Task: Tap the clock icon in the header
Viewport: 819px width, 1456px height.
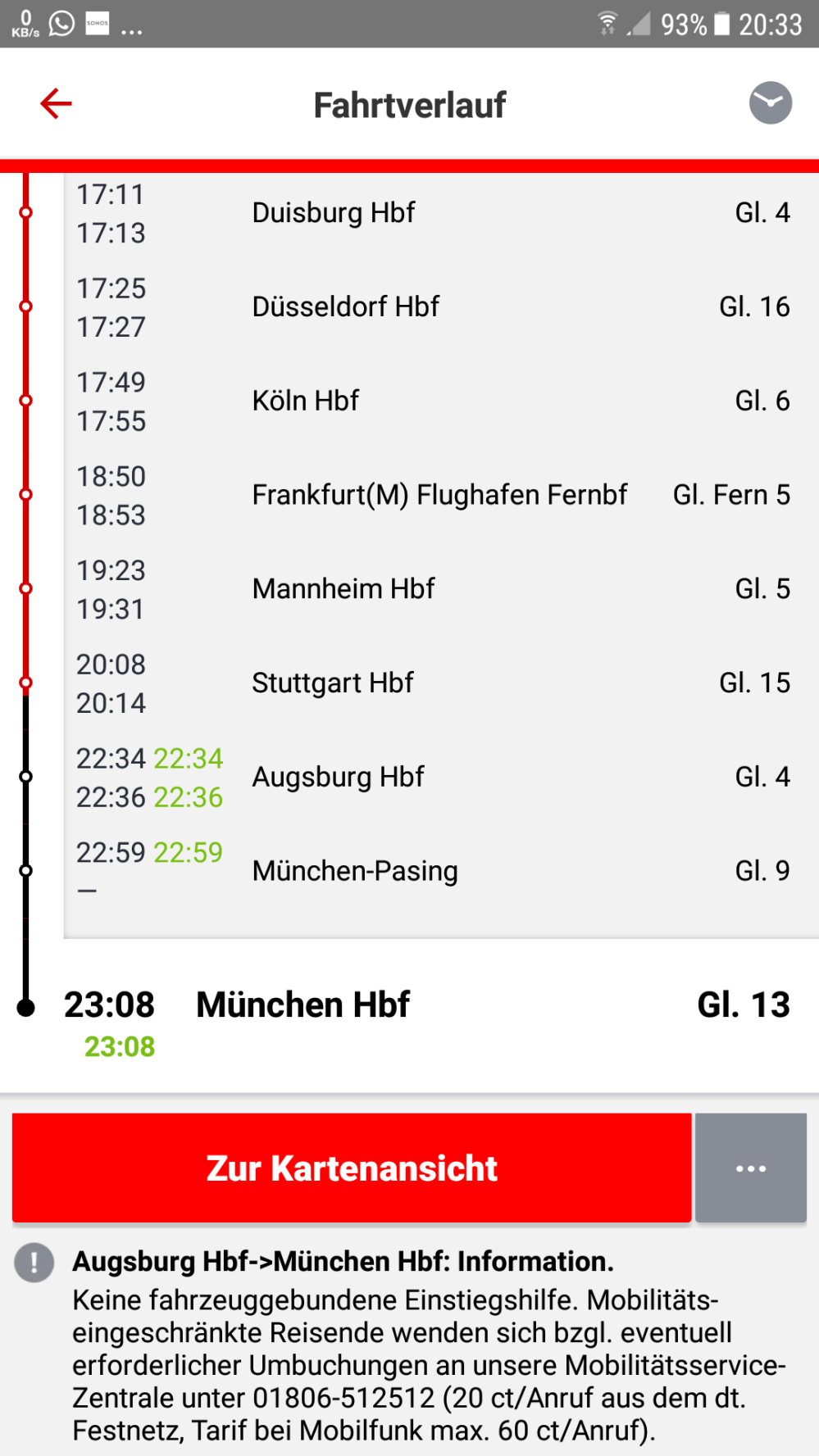Action: tap(770, 103)
